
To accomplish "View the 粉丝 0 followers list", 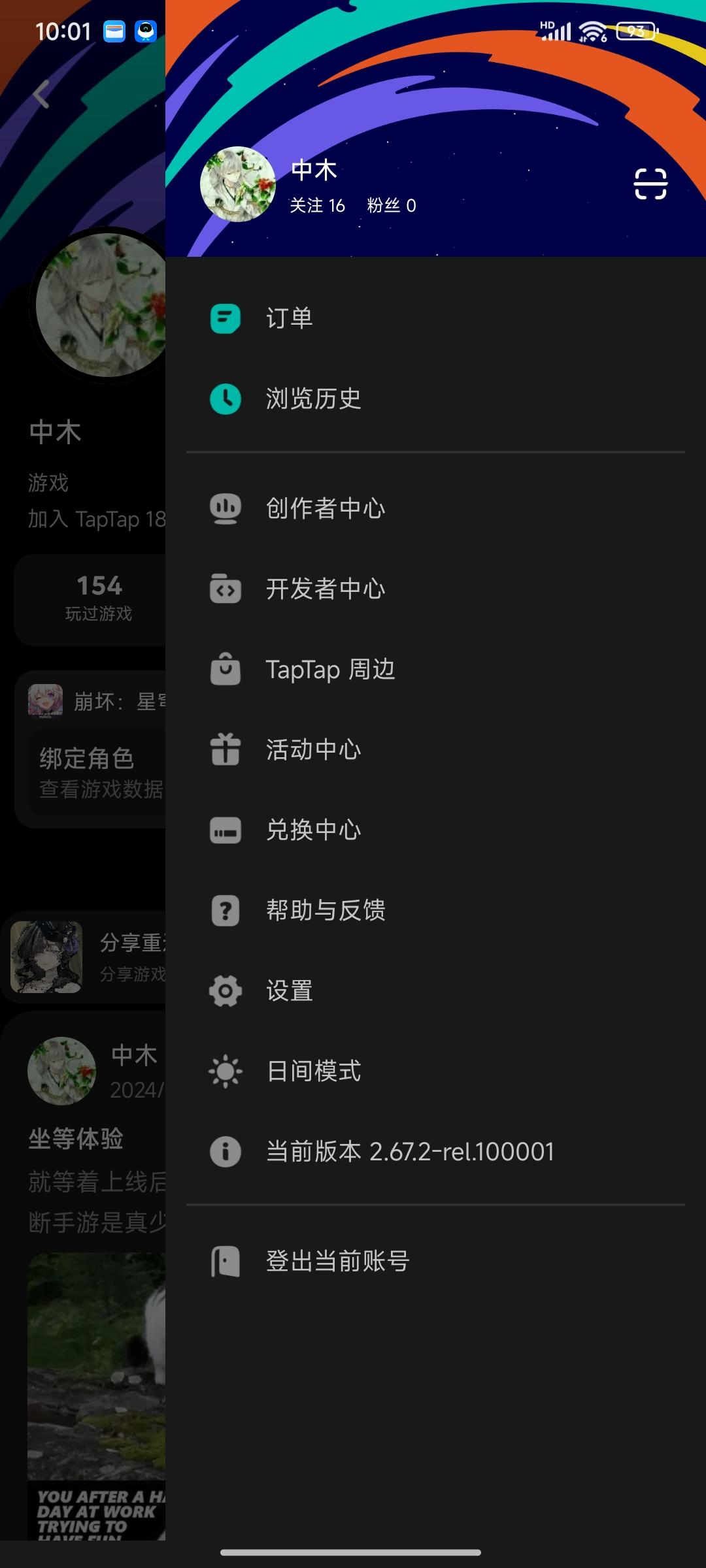I will (391, 205).
